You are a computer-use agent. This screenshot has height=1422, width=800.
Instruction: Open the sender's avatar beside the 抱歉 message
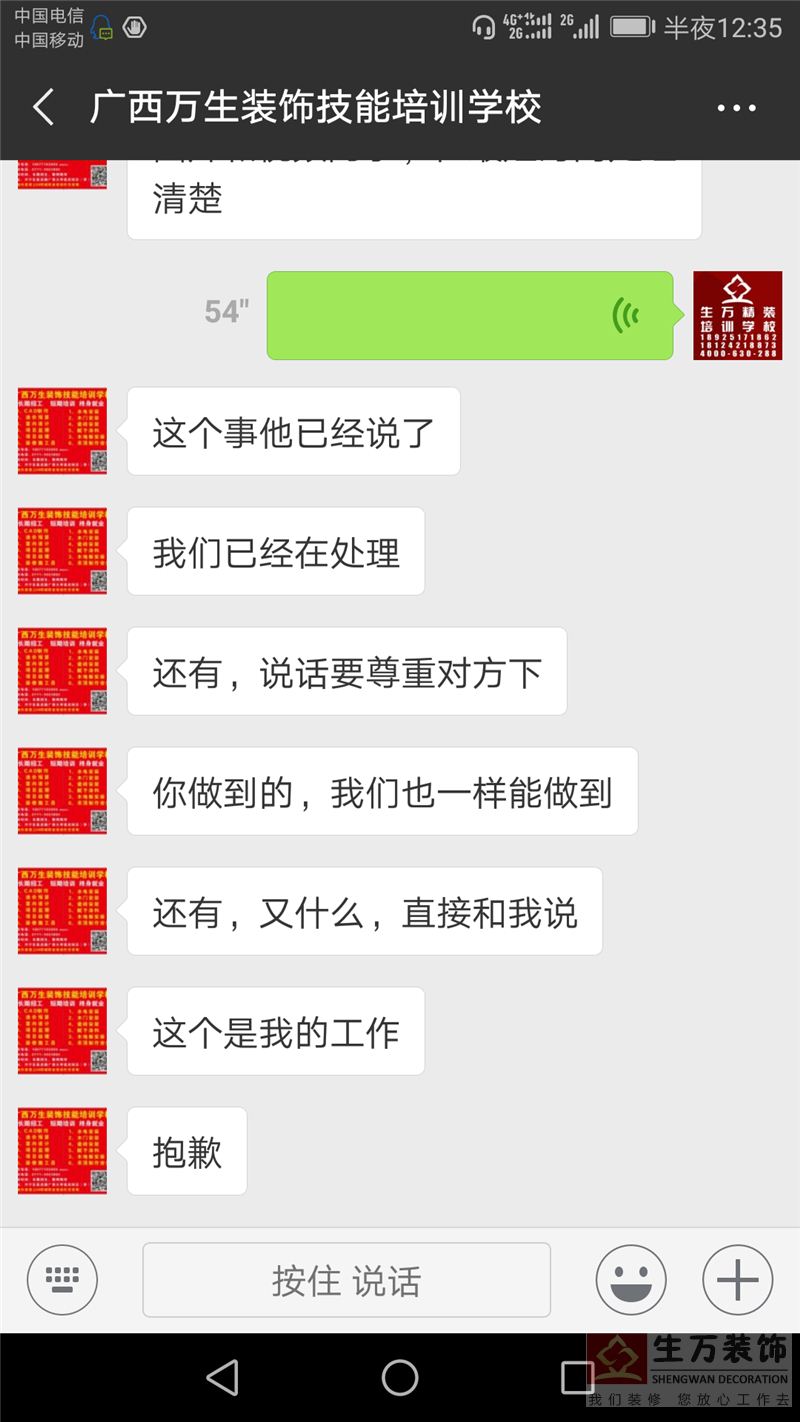(x=62, y=1151)
